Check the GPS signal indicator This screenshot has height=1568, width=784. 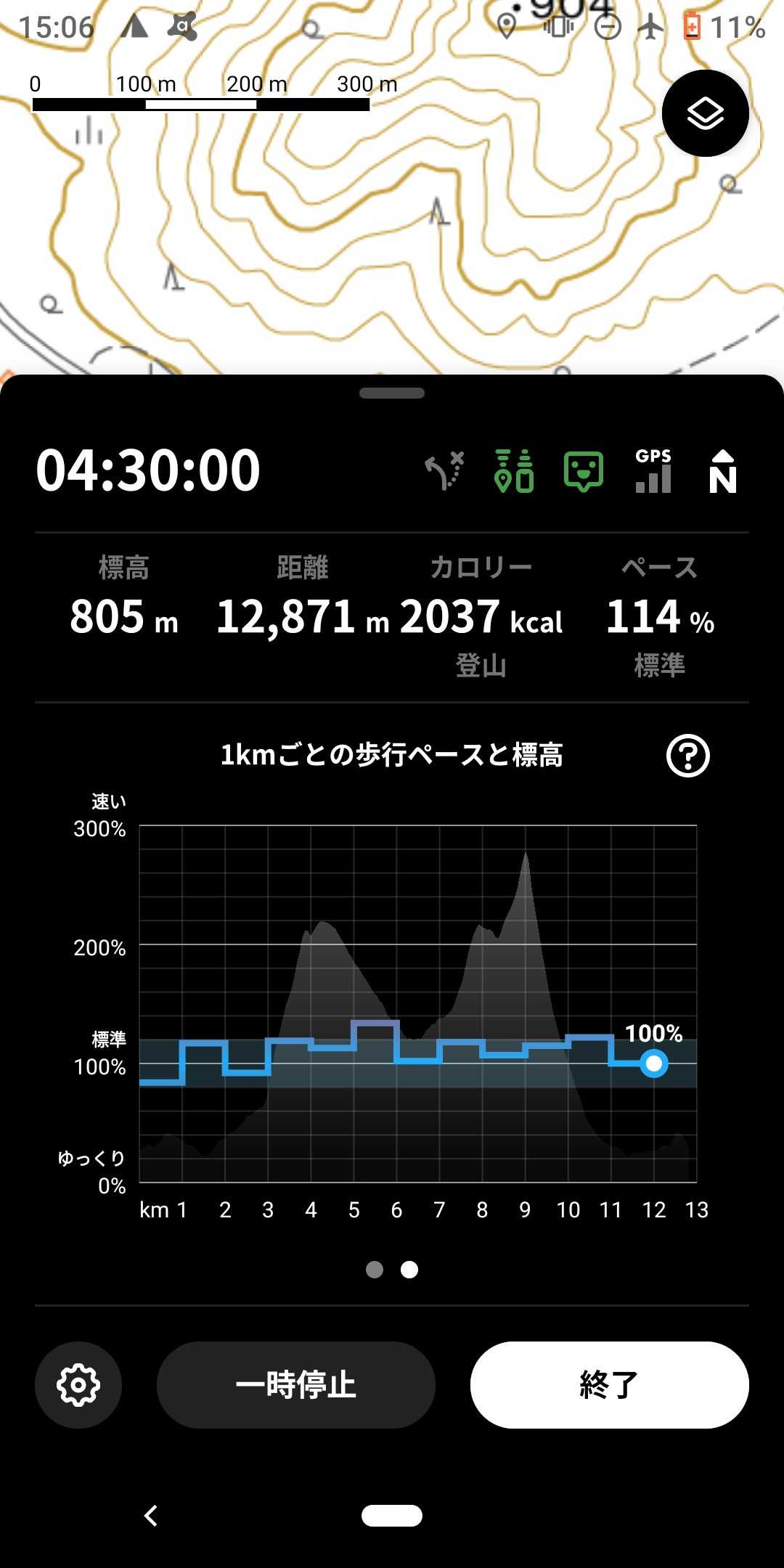[x=653, y=471]
